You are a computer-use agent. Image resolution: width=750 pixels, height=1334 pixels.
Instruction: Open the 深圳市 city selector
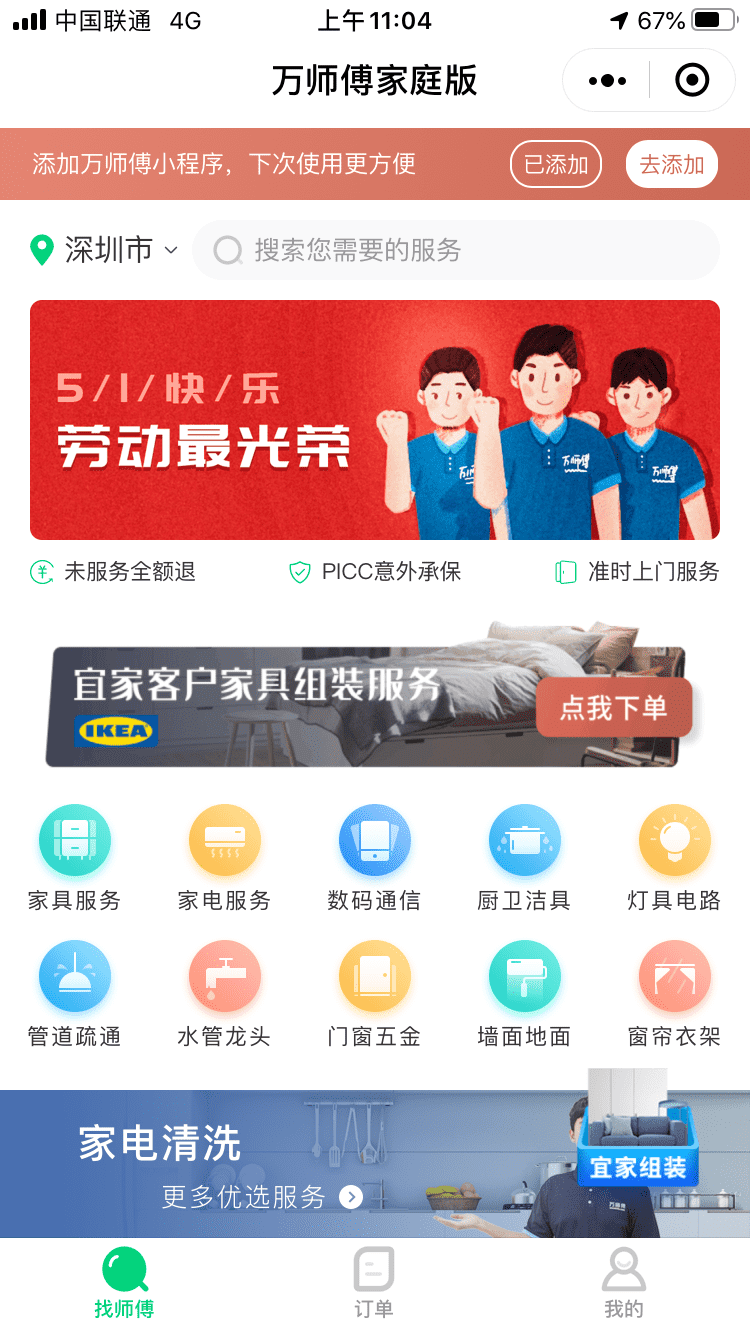click(105, 250)
